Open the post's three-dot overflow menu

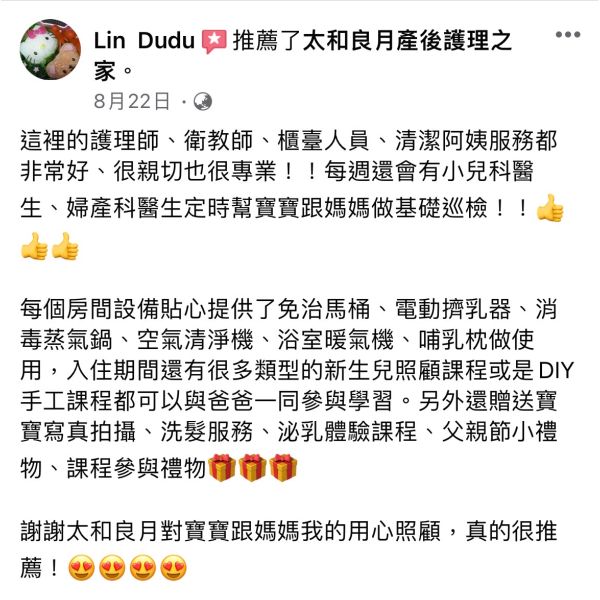(568, 35)
